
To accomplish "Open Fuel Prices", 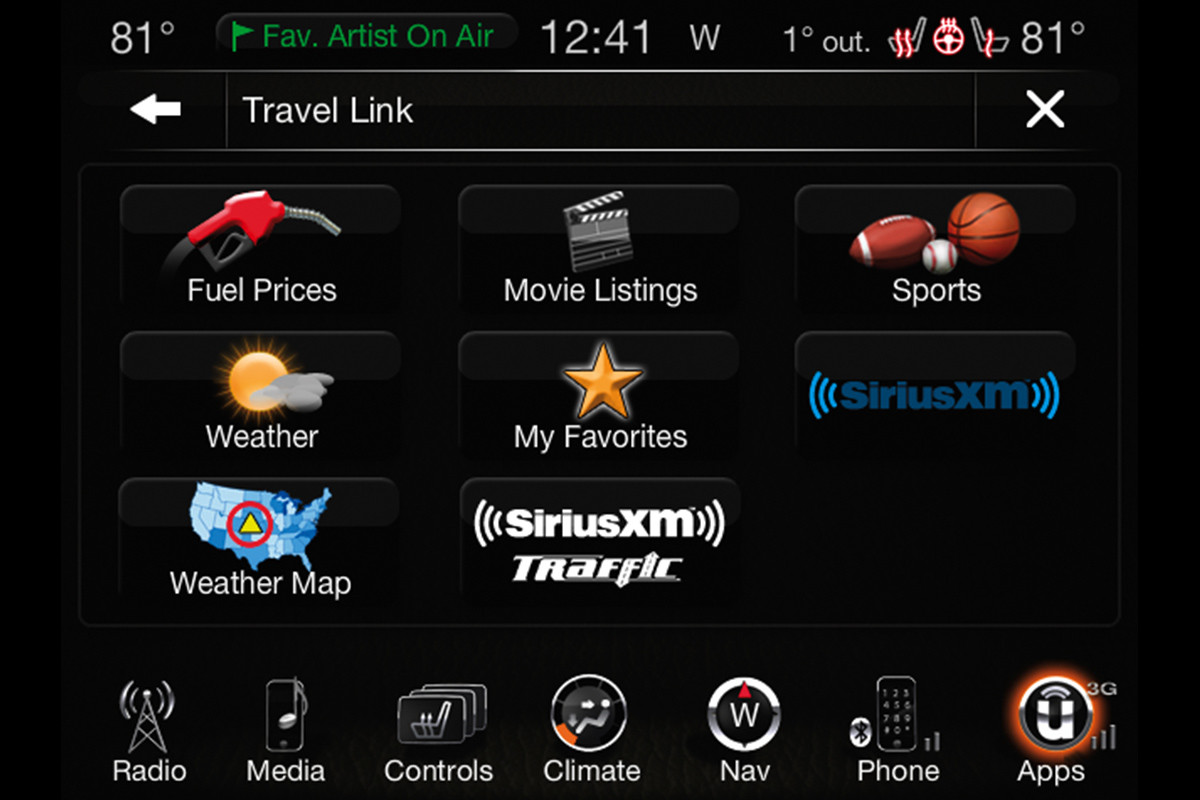I will (261, 248).
